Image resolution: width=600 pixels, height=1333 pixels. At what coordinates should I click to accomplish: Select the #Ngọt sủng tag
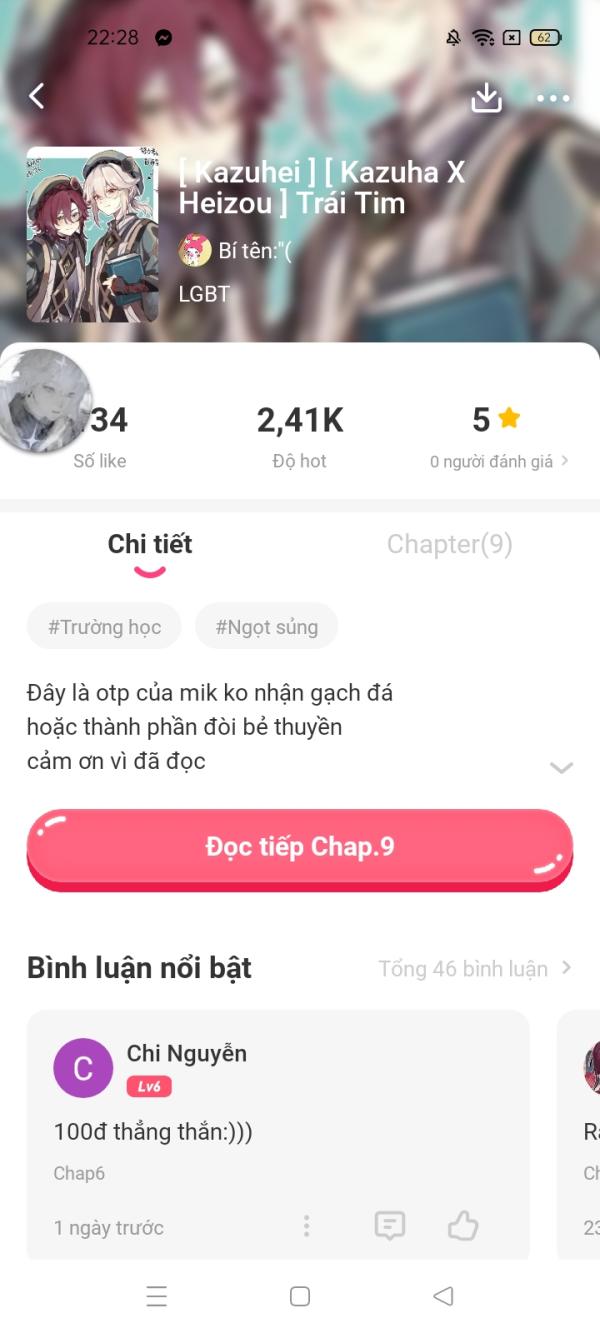click(266, 627)
